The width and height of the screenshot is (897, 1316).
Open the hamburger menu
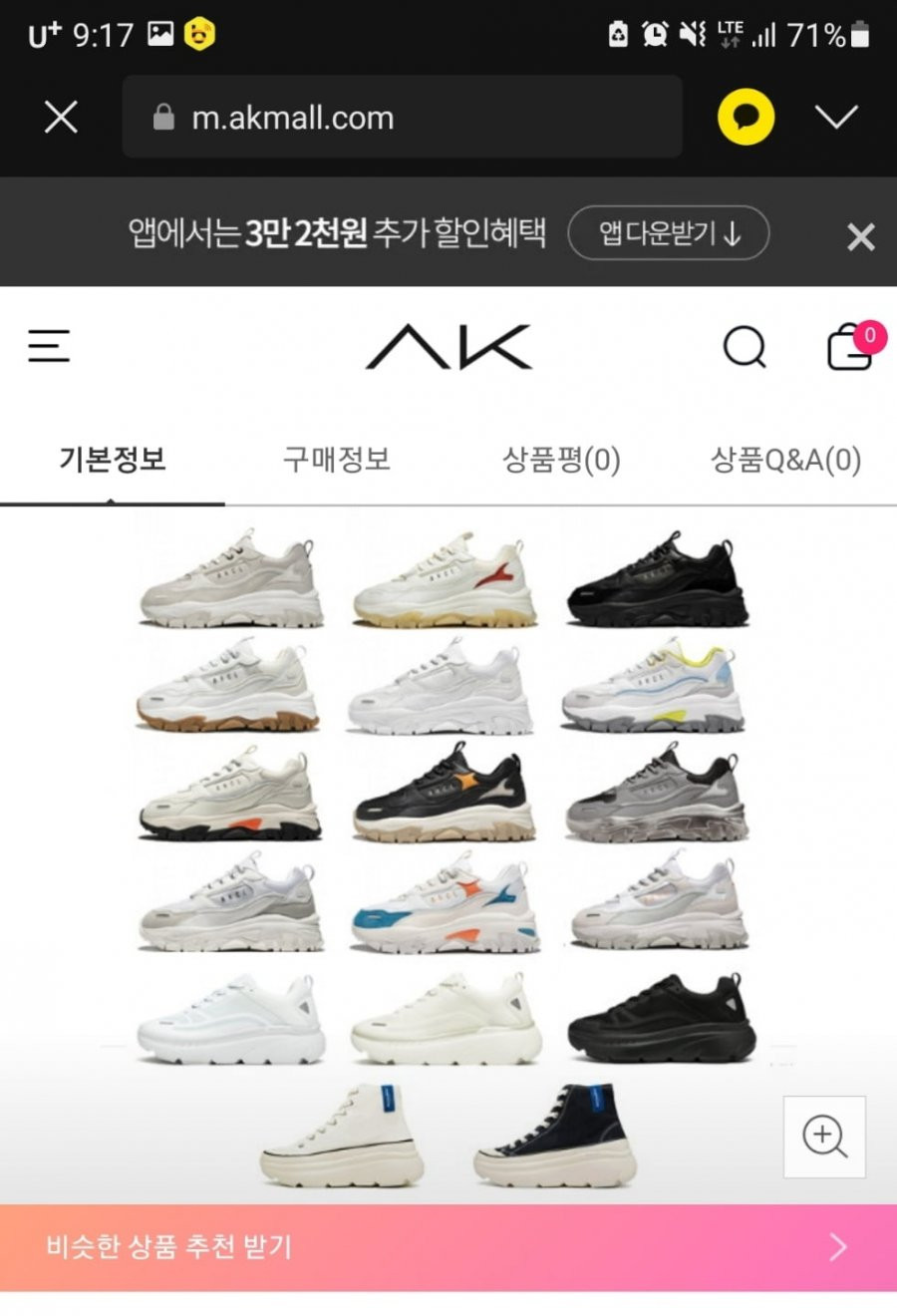(49, 346)
